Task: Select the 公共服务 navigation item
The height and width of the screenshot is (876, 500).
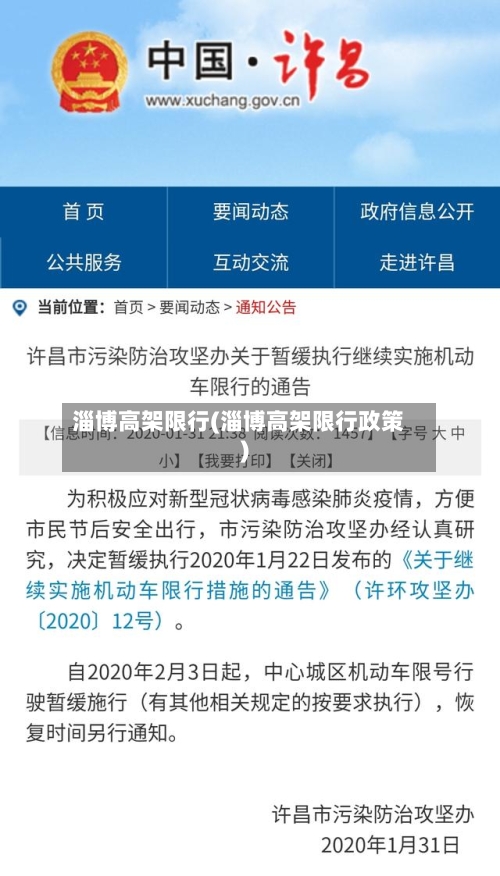Action: [83, 262]
